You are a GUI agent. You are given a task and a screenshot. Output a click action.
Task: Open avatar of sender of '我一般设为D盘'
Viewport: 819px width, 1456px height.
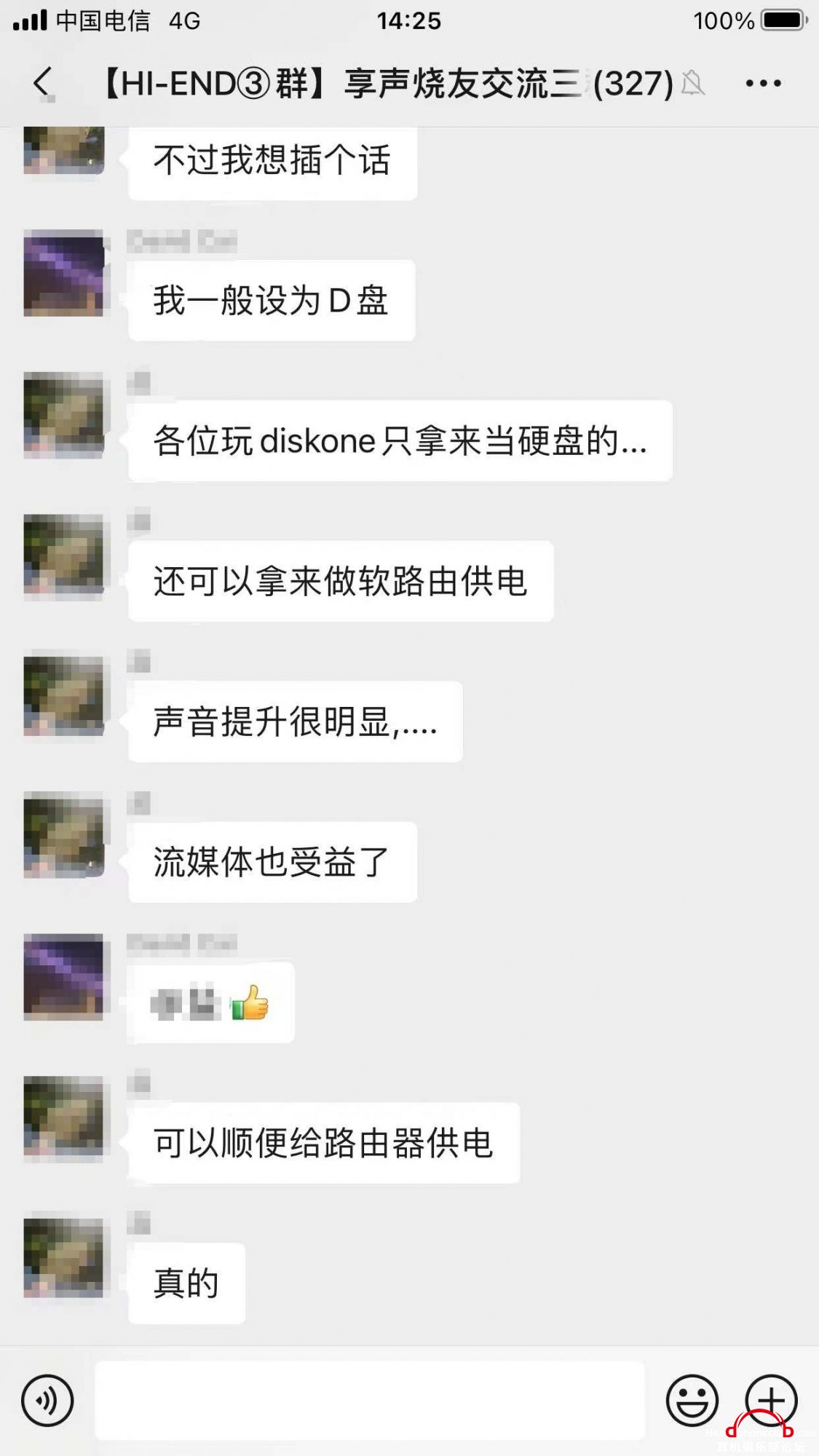[x=64, y=274]
